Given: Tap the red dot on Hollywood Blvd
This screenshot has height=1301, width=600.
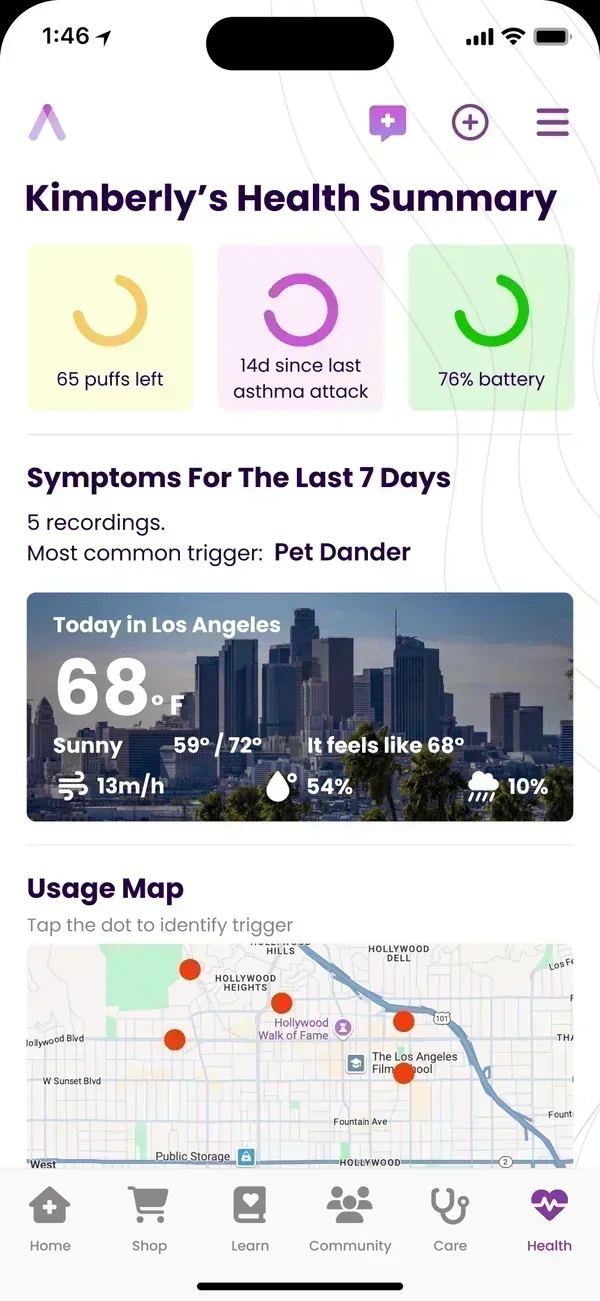Looking at the screenshot, I should click(174, 1039).
